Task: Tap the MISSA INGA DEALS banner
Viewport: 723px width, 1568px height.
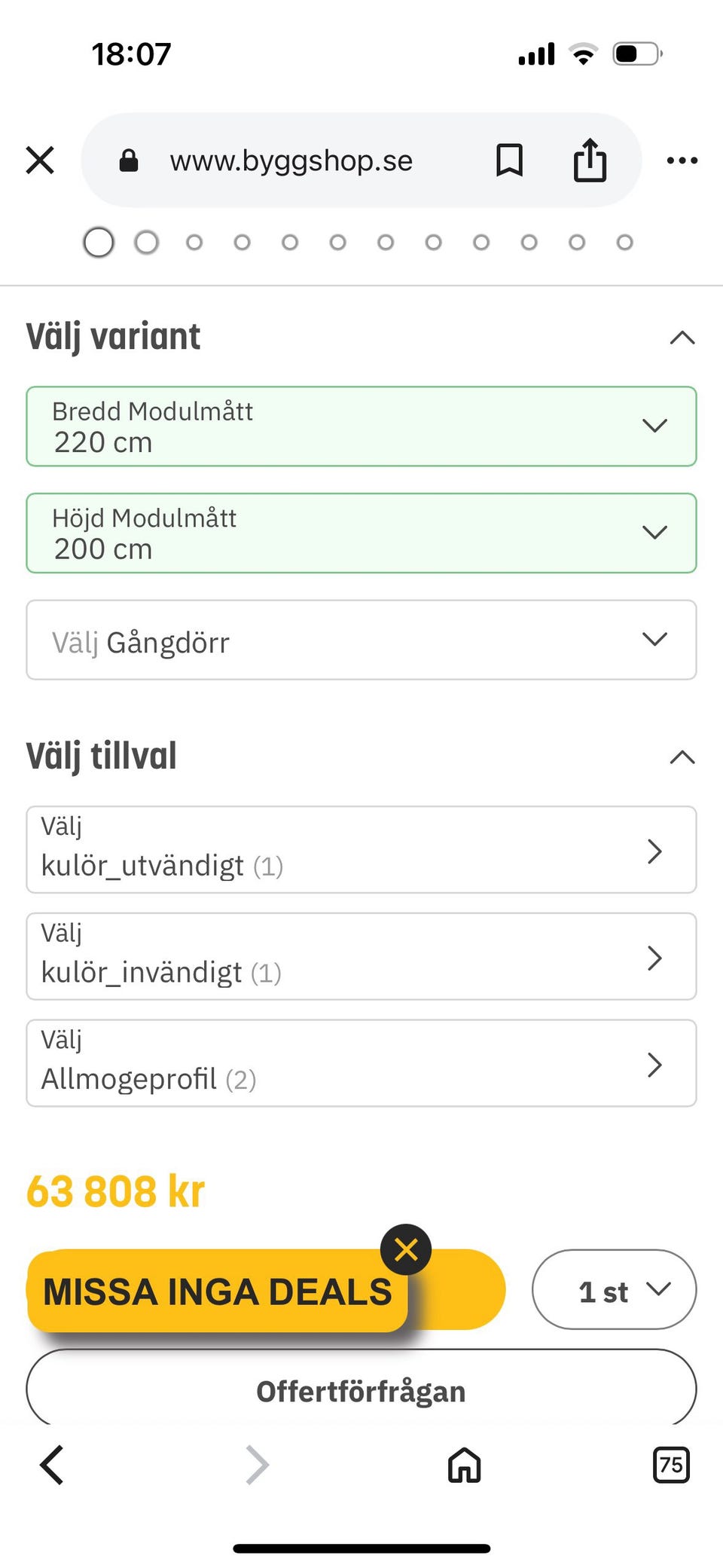Action: [218, 1291]
